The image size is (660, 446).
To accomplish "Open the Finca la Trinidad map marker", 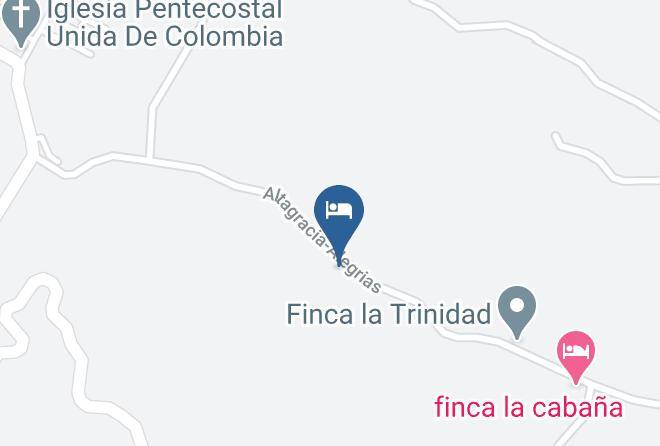I will pos(517,311).
